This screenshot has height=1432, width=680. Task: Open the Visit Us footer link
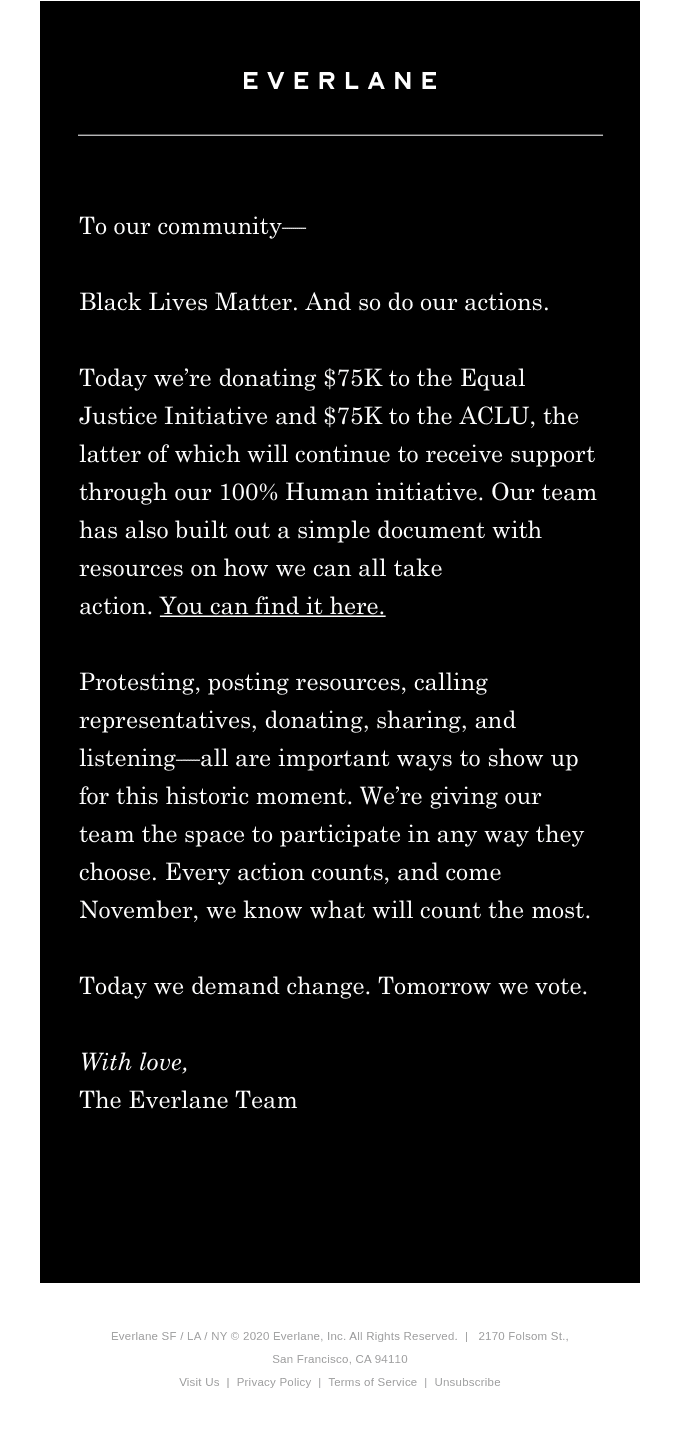(199, 1382)
